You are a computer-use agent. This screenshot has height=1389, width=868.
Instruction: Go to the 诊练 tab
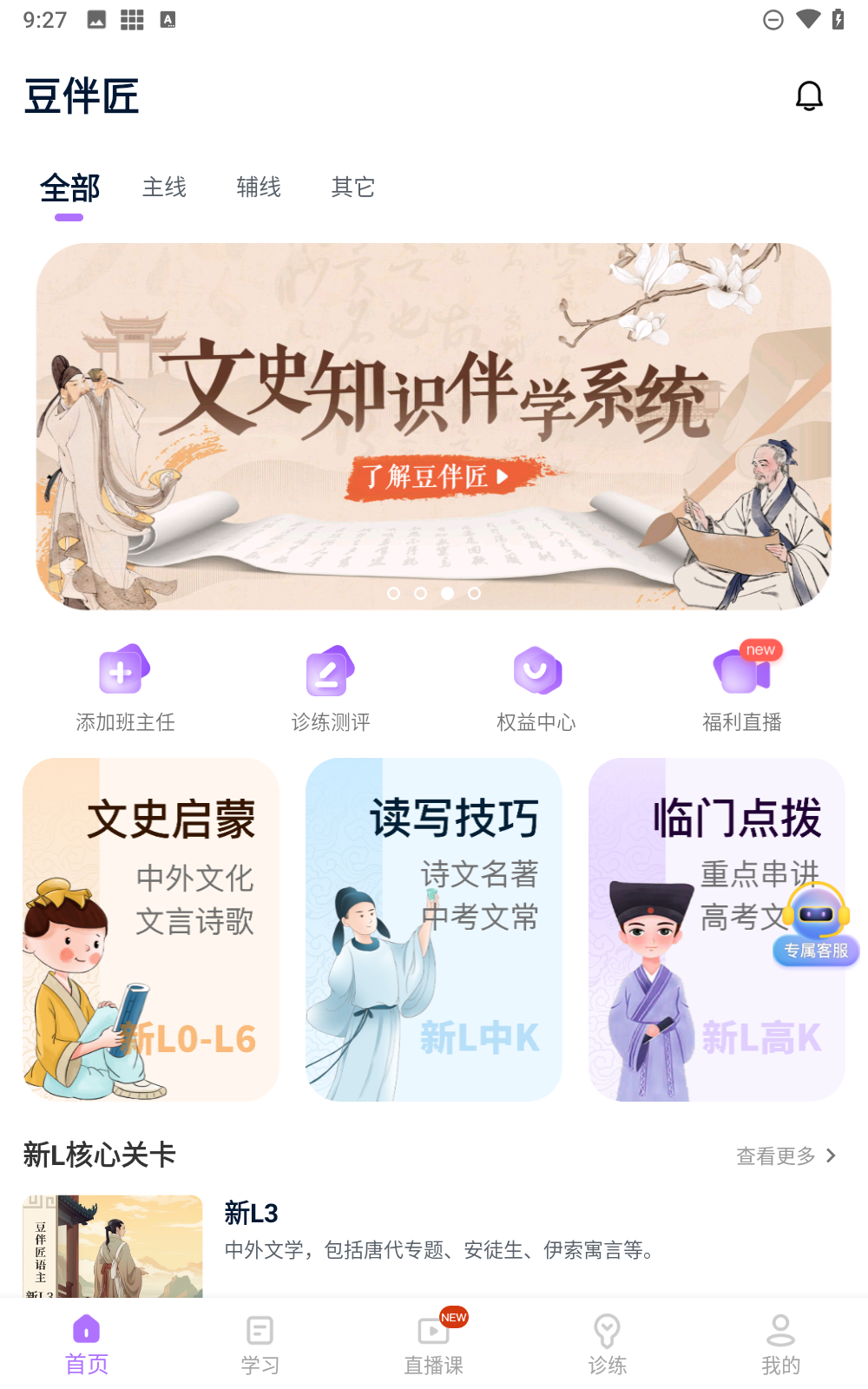[608, 1344]
